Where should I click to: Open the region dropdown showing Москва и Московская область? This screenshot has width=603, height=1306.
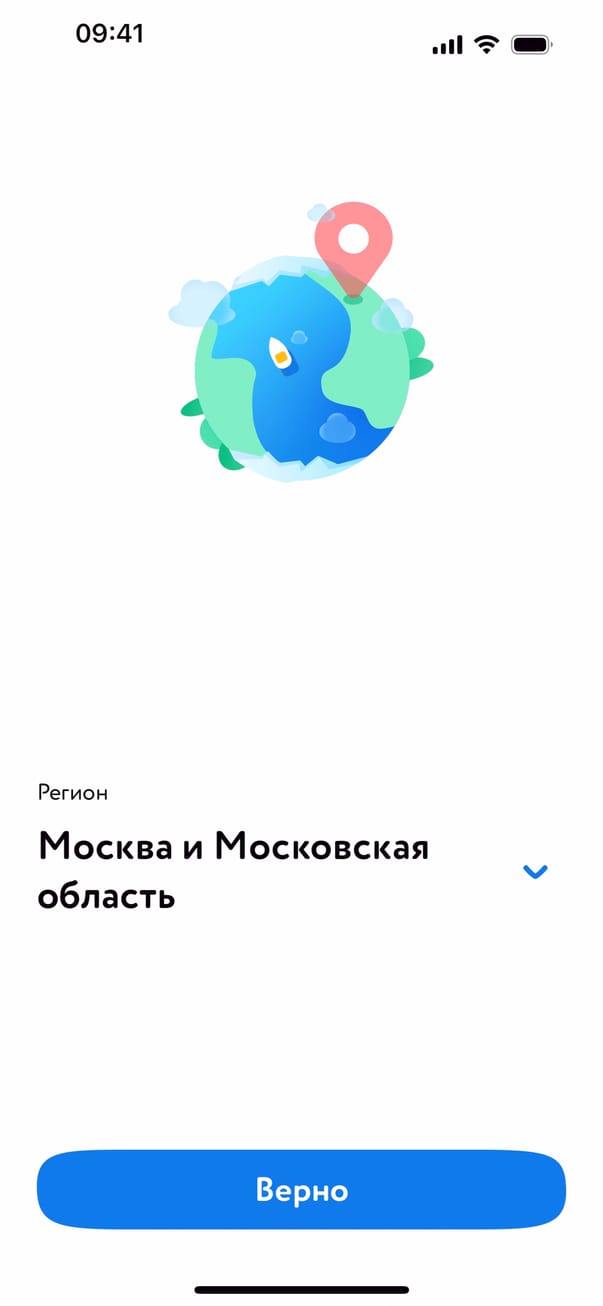tap(535, 871)
